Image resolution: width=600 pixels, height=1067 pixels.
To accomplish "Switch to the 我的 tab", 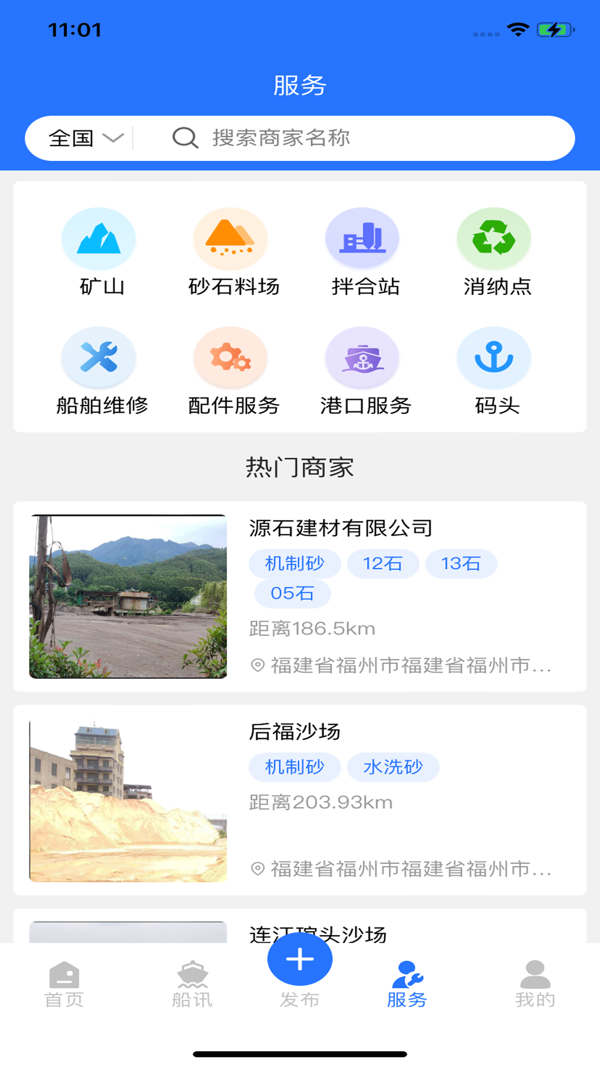I will coord(535,984).
